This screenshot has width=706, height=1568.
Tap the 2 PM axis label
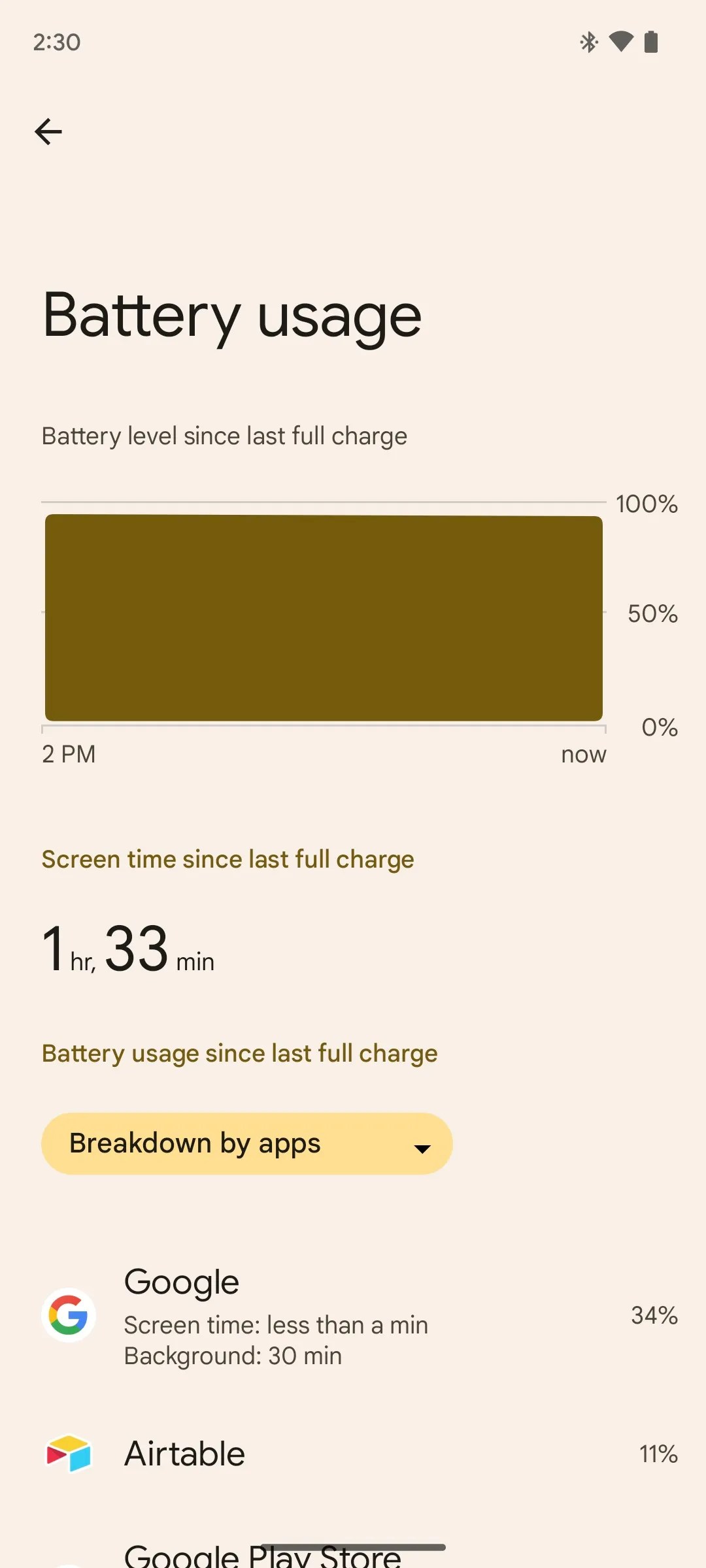click(x=68, y=754)
